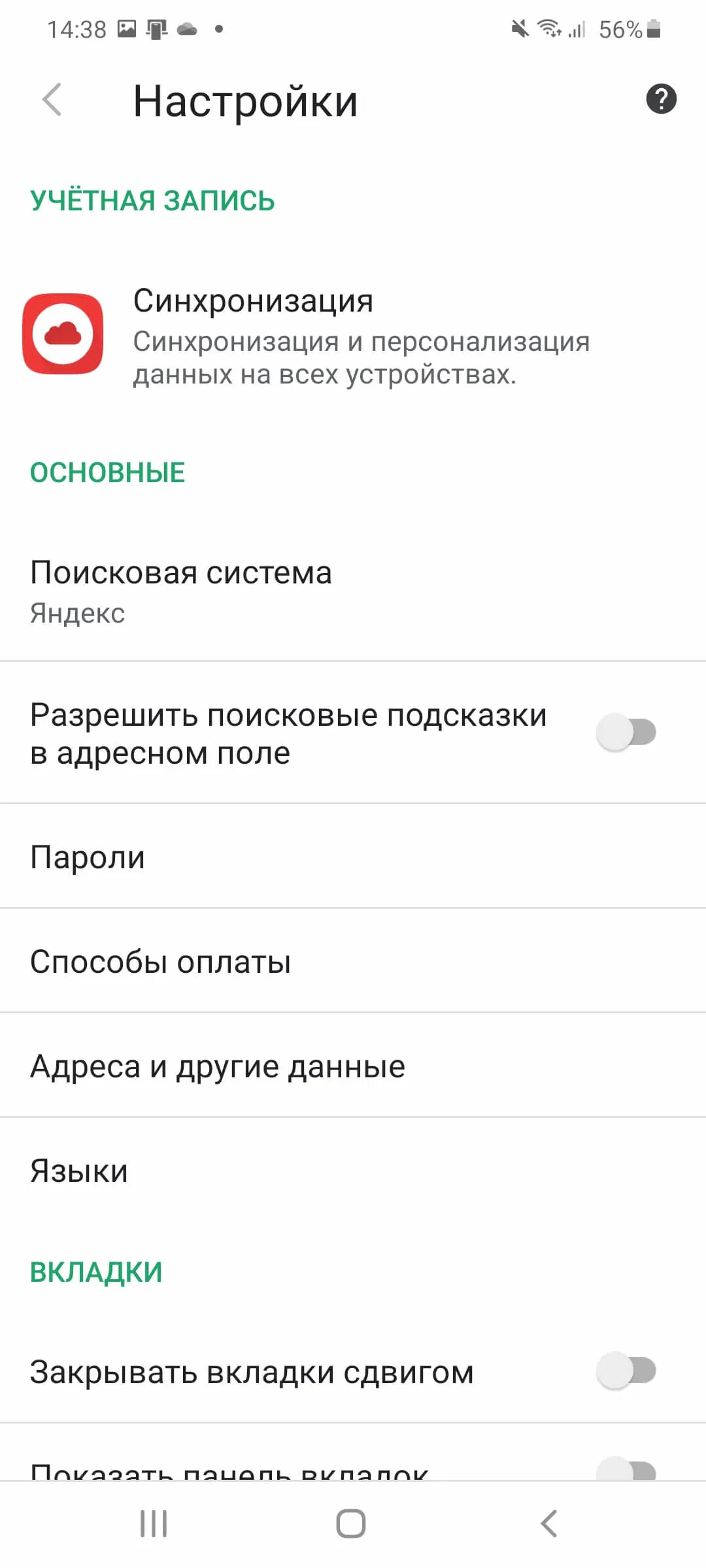Viewport: 706px width, 1568px height.
Task: Open the Синхронизация account settings
Action: 353,335
